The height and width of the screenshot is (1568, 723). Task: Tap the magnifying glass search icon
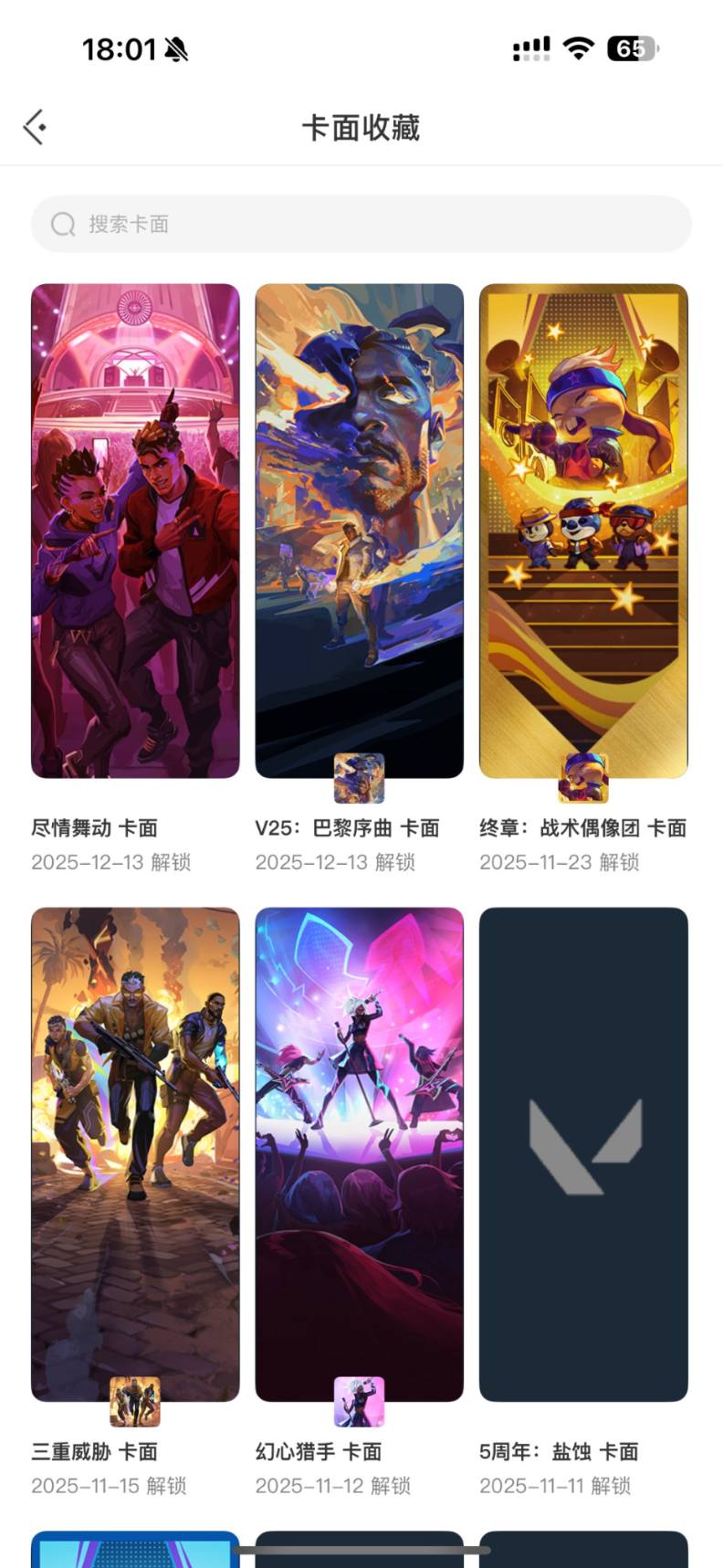[x=62, y=224]
